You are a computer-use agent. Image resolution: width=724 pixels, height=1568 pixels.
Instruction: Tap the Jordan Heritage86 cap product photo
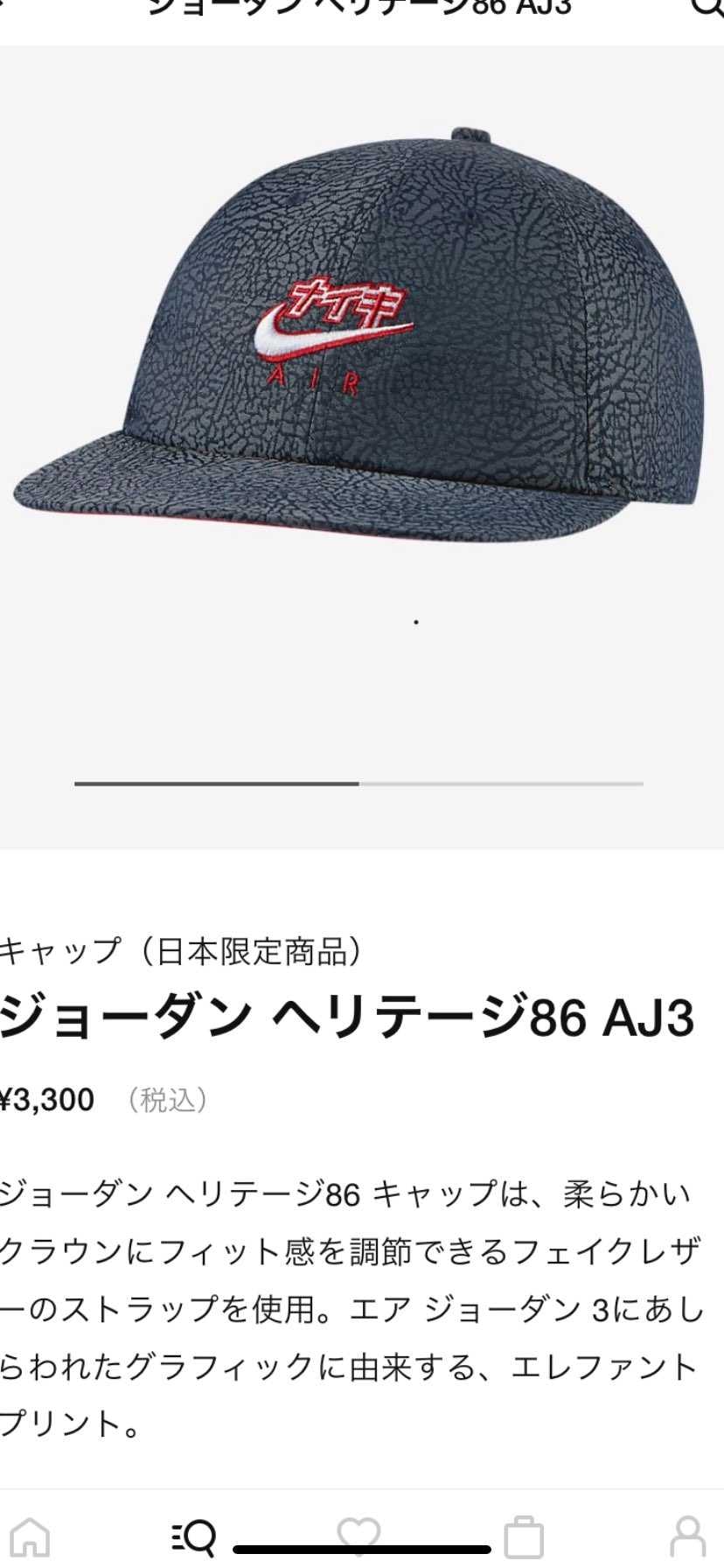click(x=362, y=350)
